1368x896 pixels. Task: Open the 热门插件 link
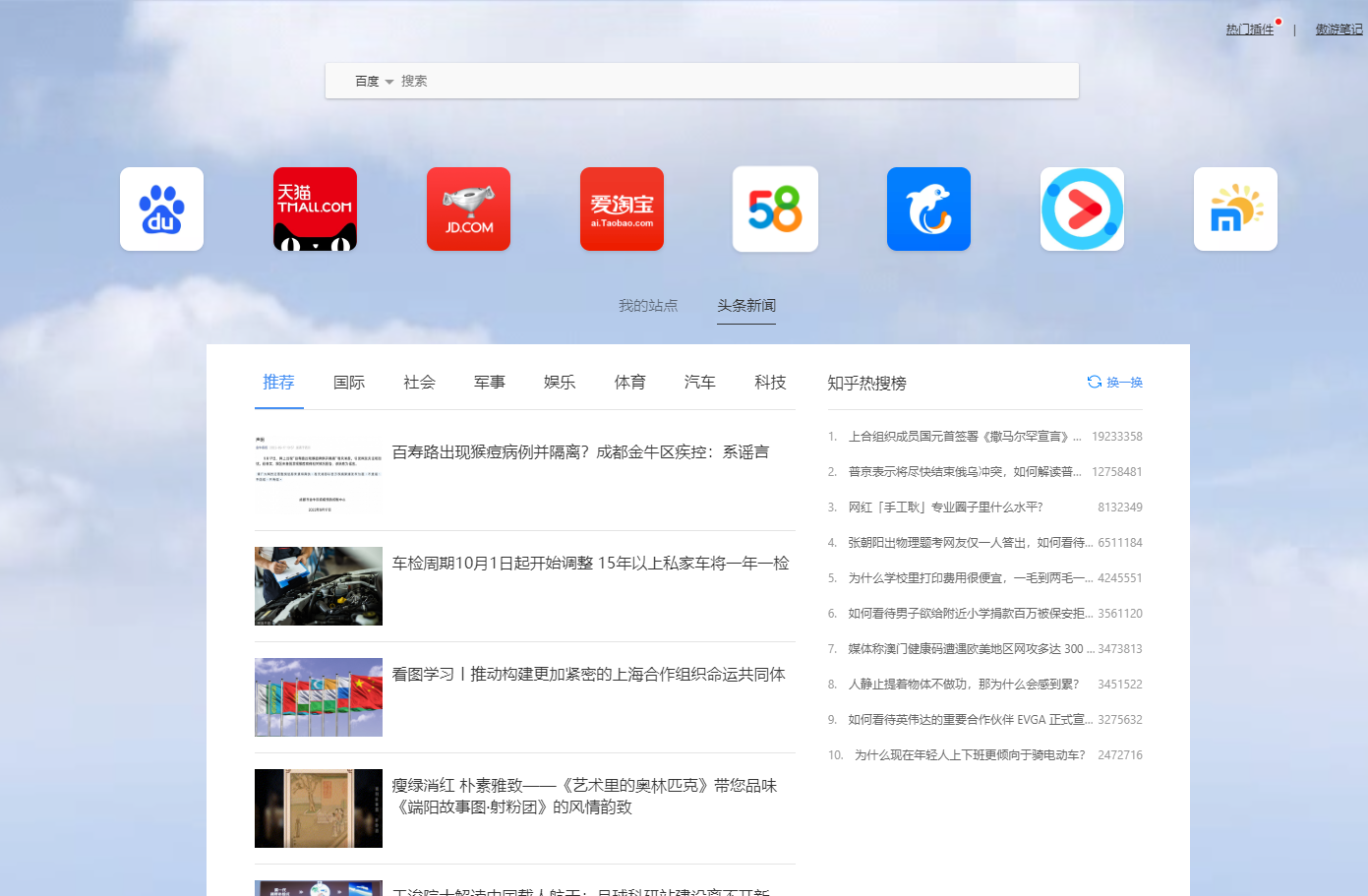(x=1249, y=30)
